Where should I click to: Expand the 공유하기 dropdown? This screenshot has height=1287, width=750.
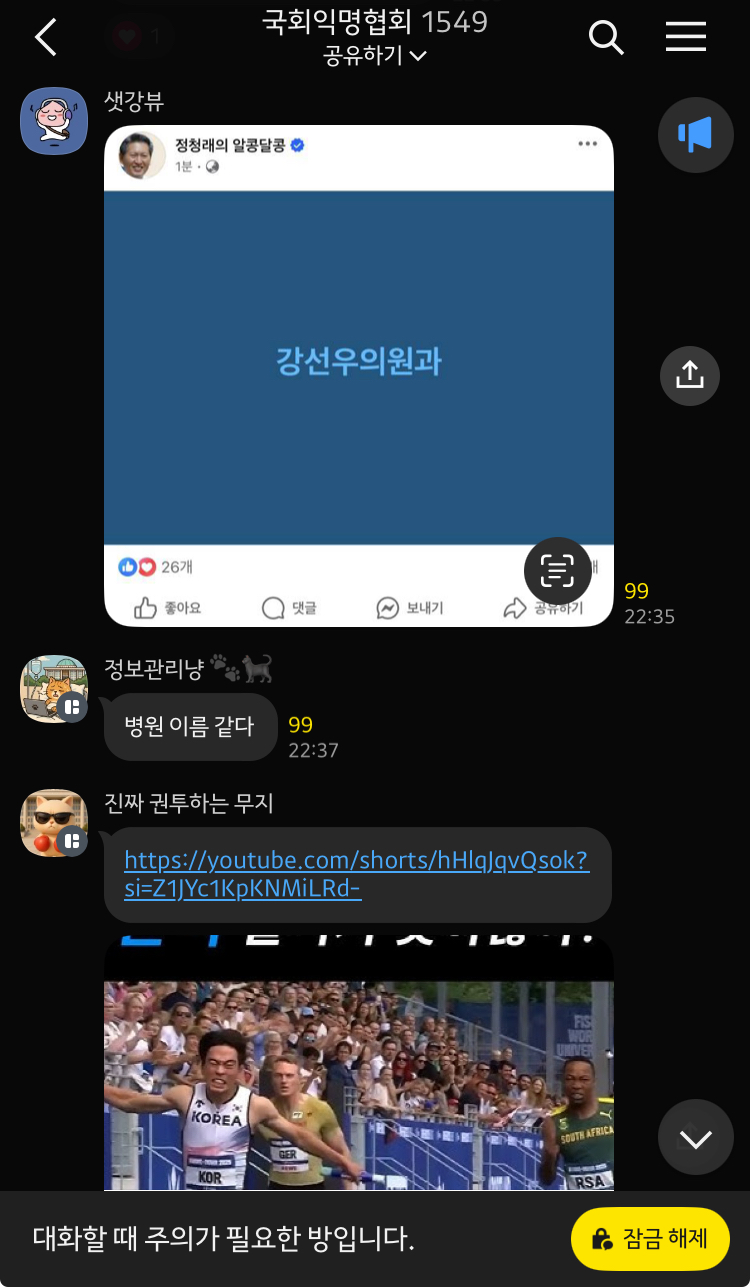(375, 56)
